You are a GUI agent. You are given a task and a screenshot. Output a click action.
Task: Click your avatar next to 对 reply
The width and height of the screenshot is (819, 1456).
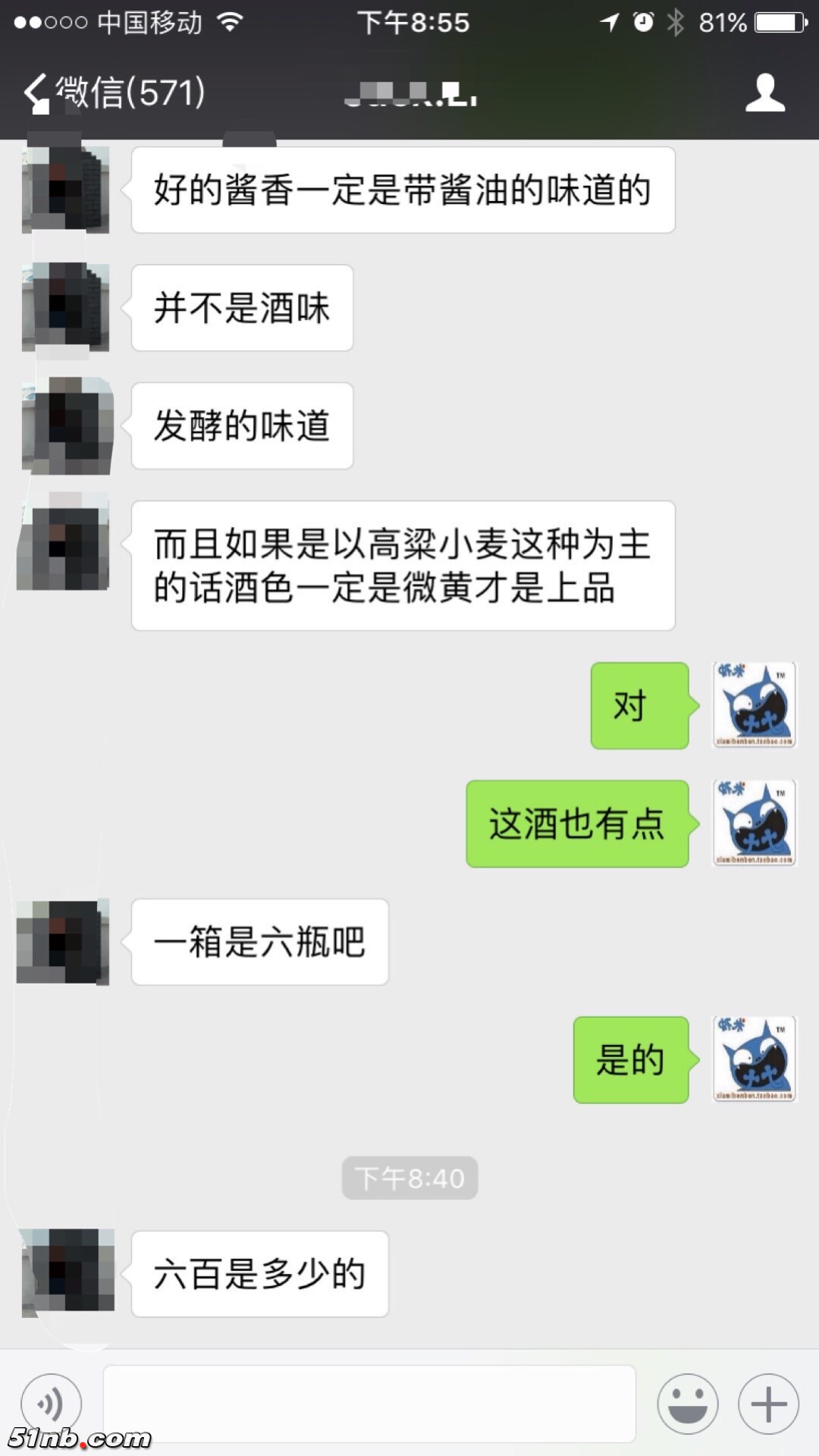pyautogui.click(x=753, y=705)
